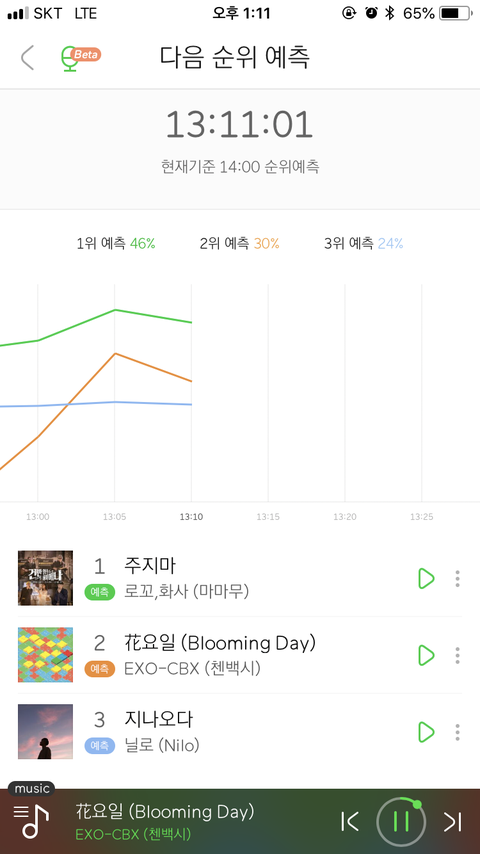Open more options for 주지마
The image size is (480, 854).
[x=458, y=578]
